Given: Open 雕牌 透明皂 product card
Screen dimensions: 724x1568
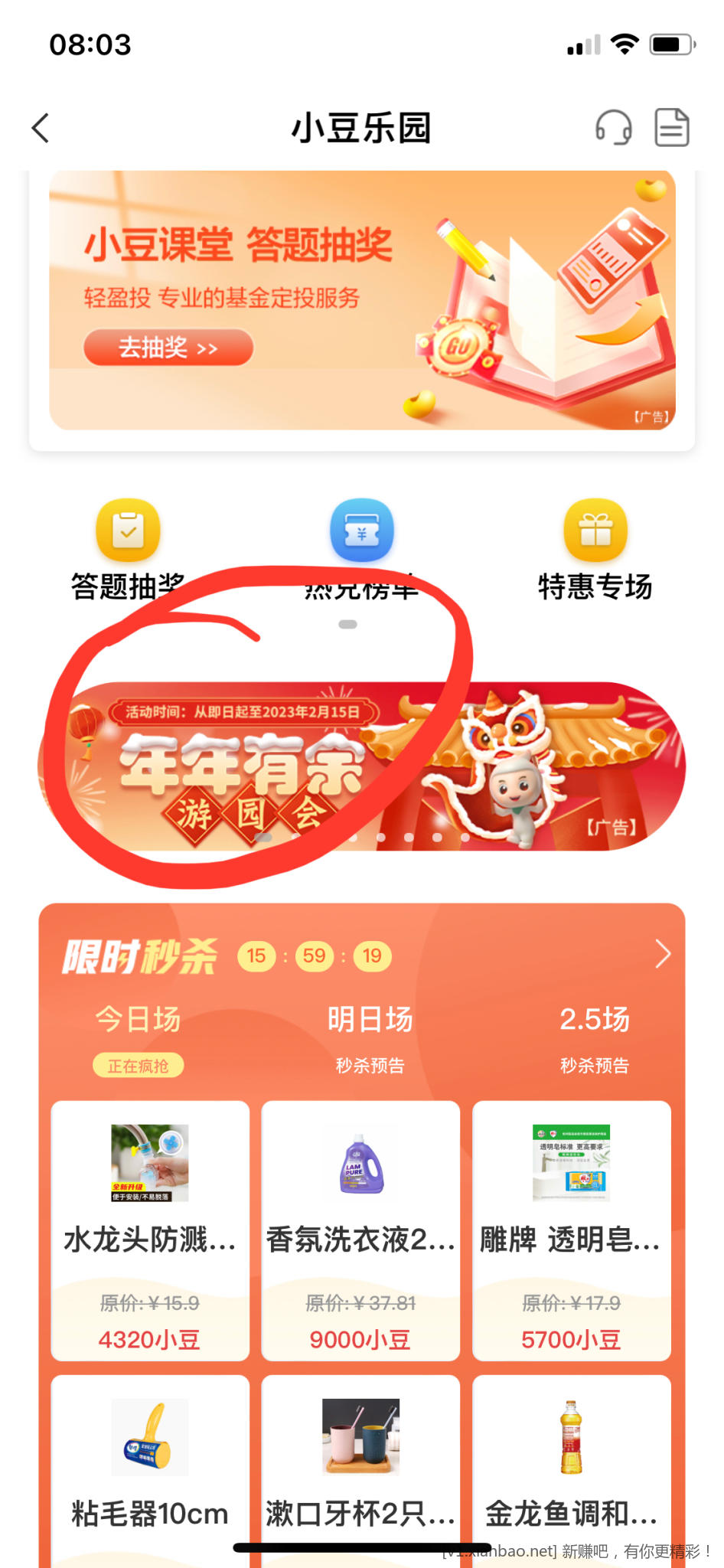Looking at the screenshot, I should [571, 1230].
